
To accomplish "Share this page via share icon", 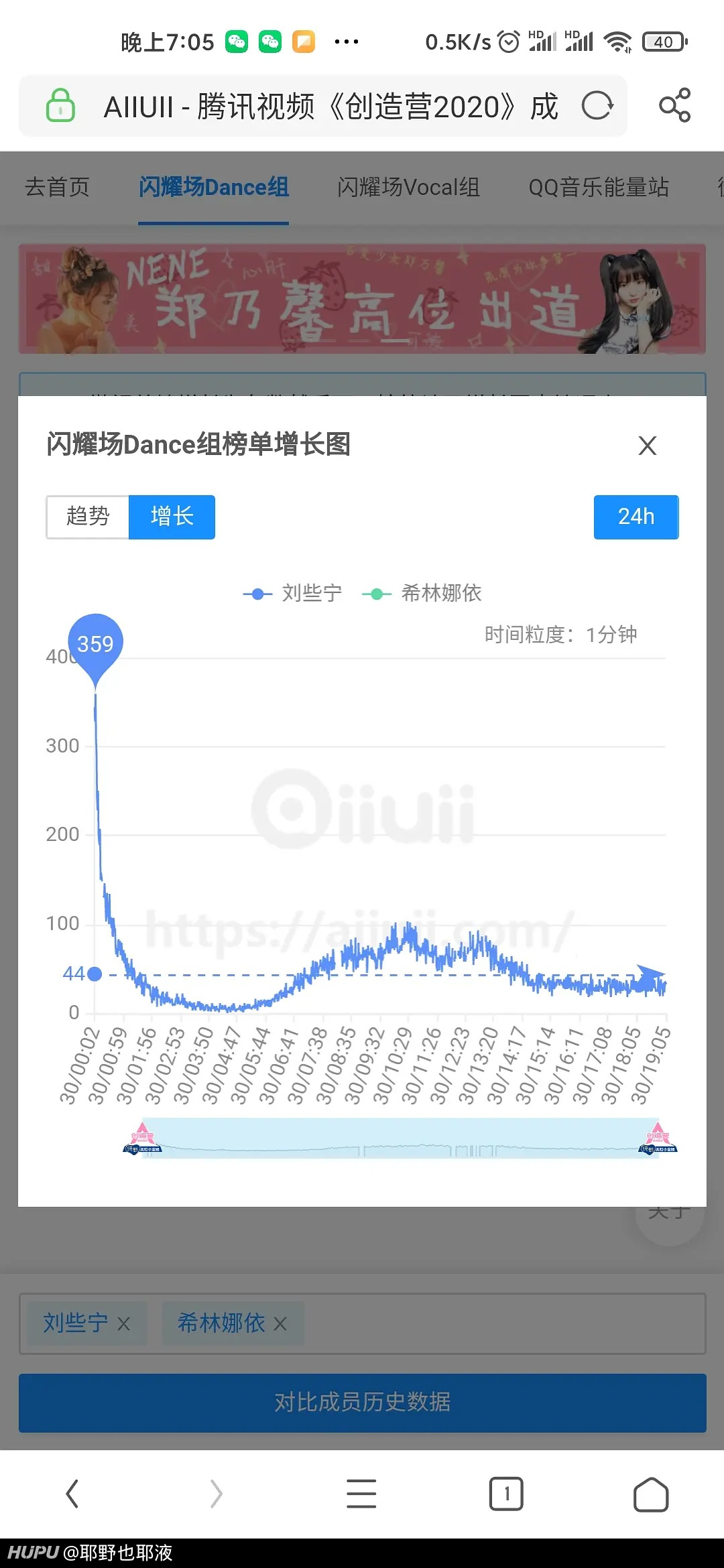I will (x=674, y=106).
